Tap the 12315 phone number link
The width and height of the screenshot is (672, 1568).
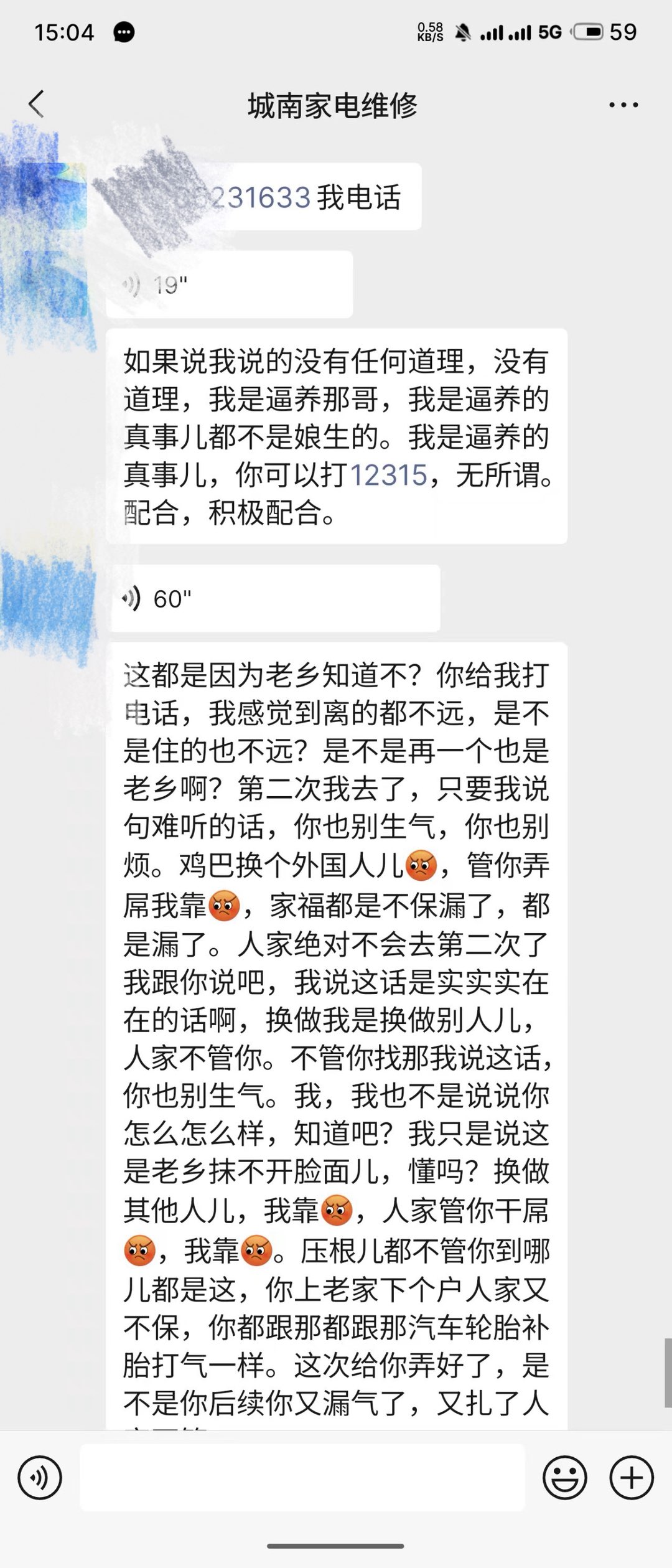click(x=388, y=476)
